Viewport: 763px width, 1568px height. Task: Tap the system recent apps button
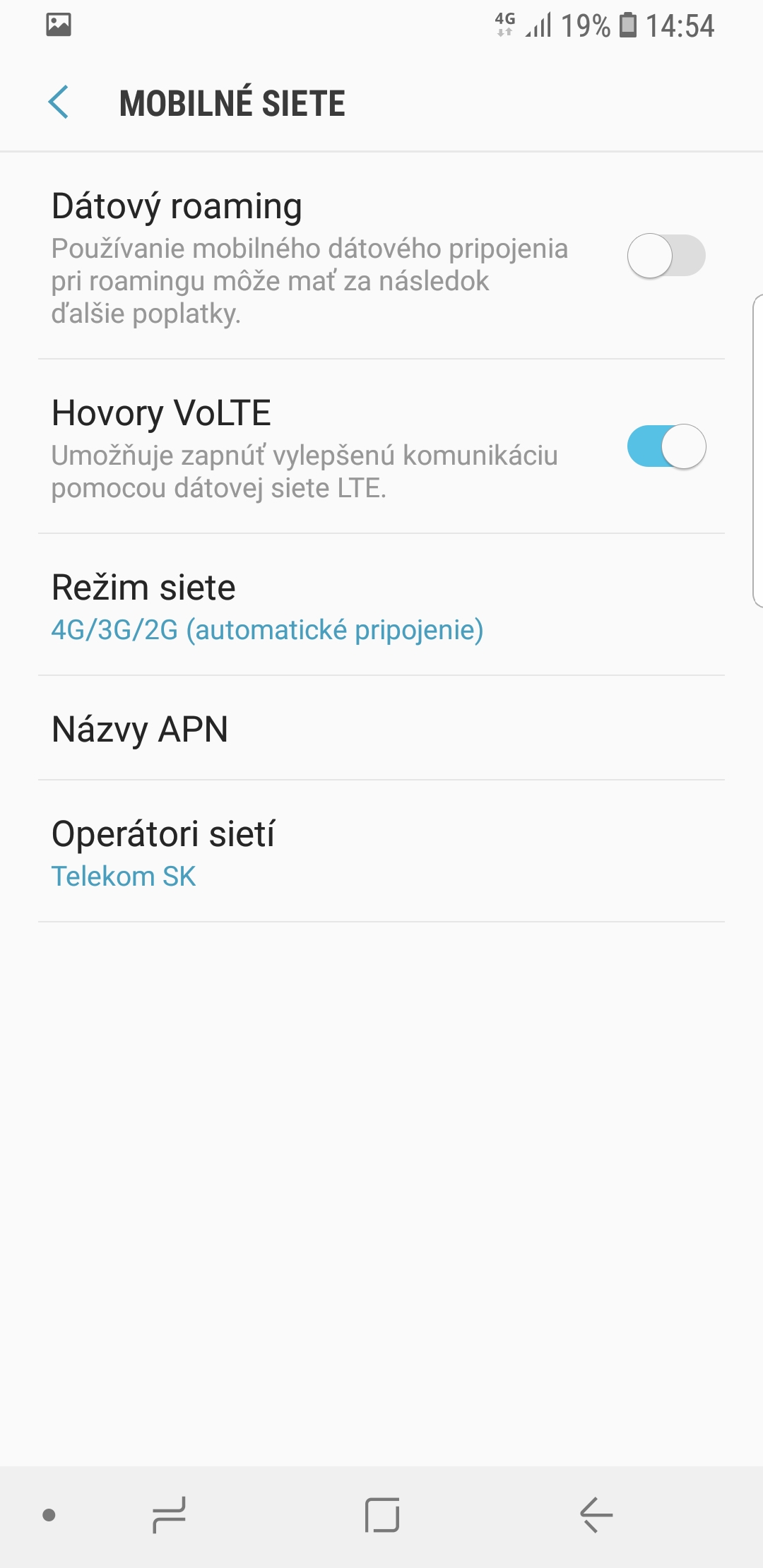(170, 1515)
